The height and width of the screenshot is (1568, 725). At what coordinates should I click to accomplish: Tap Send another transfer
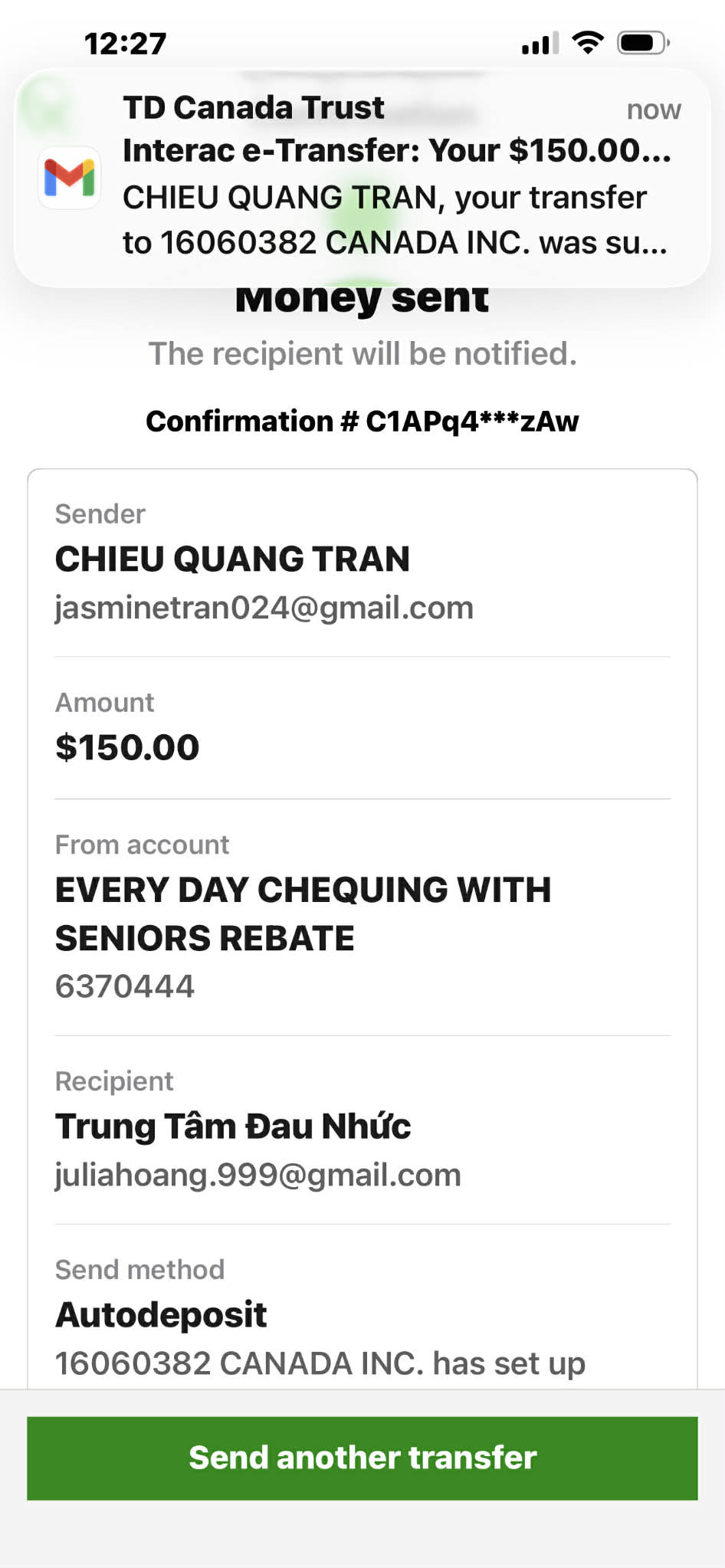(x=362, y=1458)
